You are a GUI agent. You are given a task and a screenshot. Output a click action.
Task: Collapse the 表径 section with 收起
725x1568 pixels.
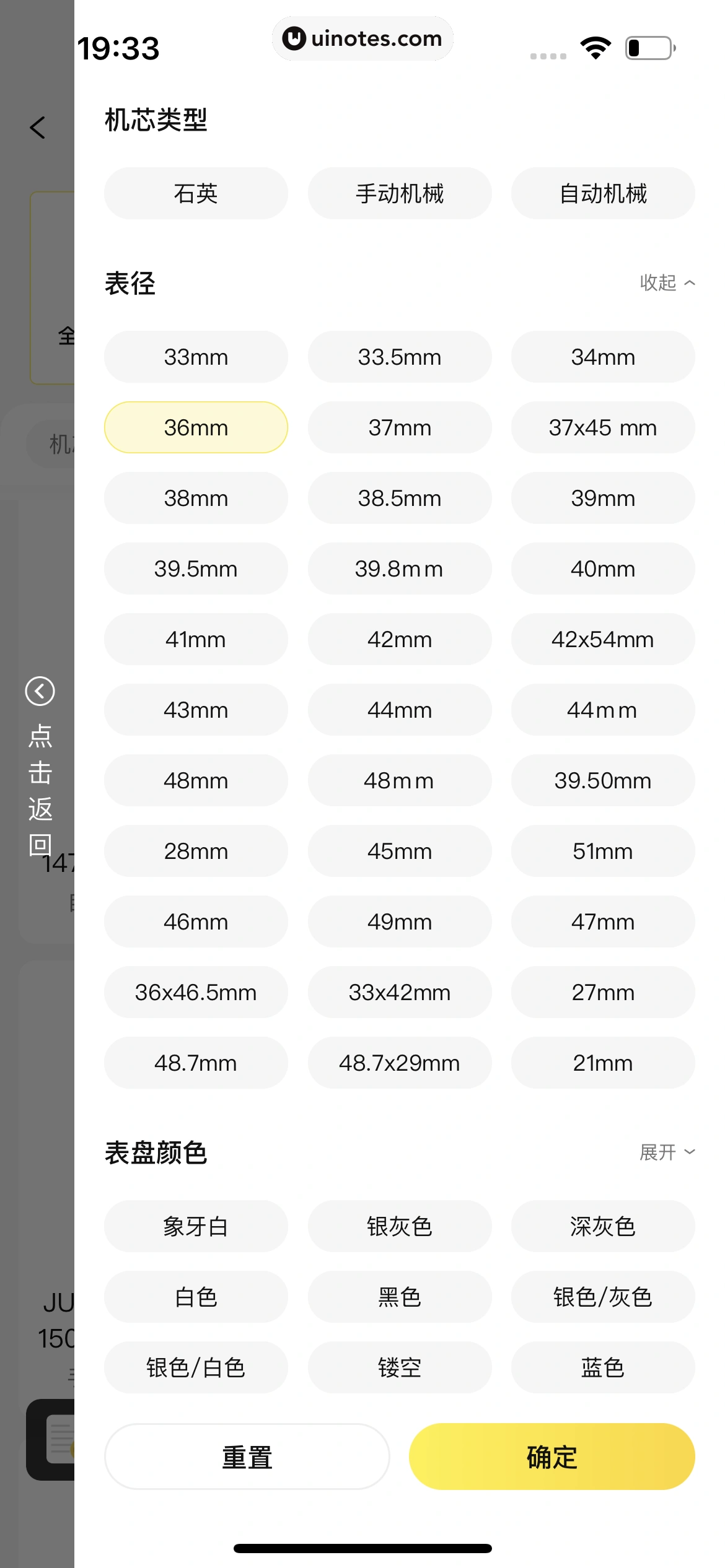click(x=667, y=283)
